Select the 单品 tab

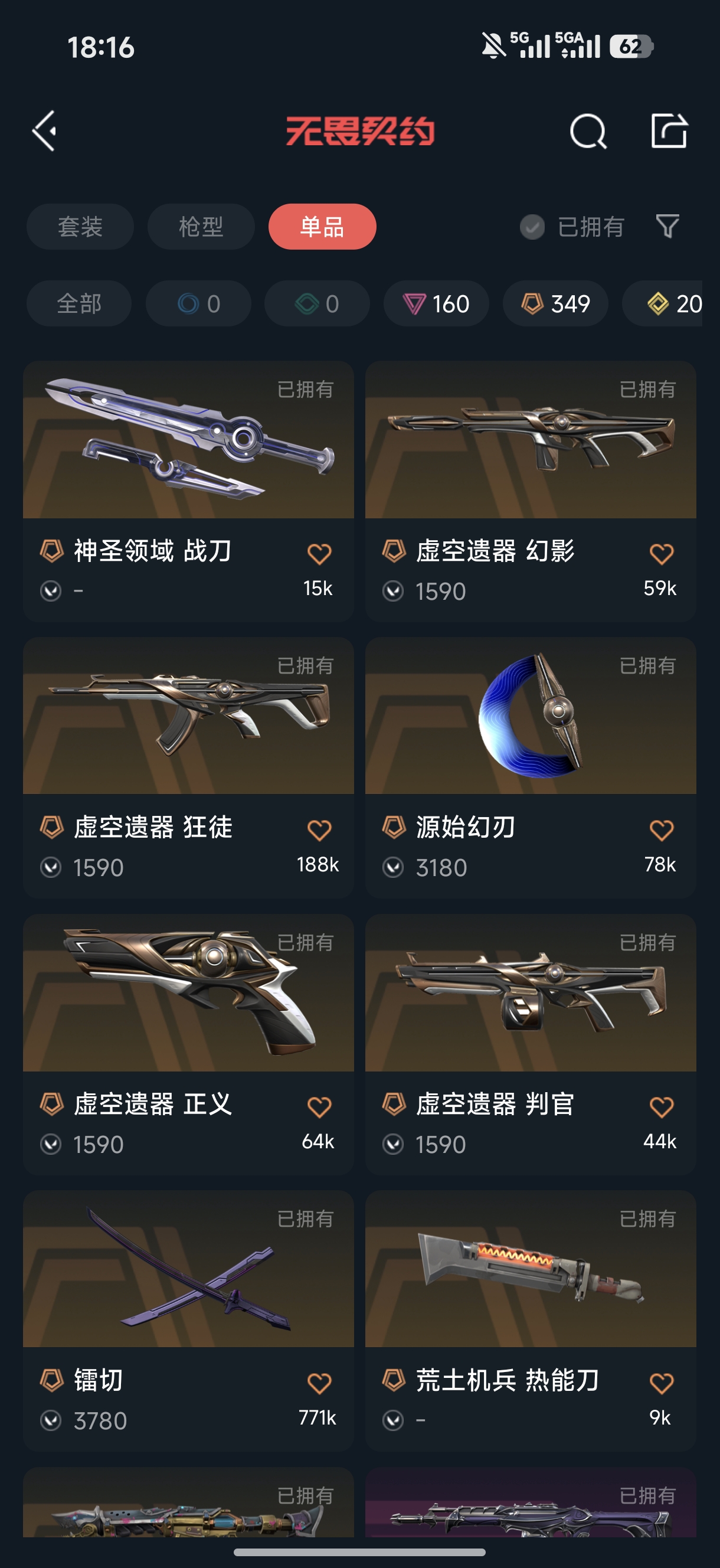coord(322,227)
